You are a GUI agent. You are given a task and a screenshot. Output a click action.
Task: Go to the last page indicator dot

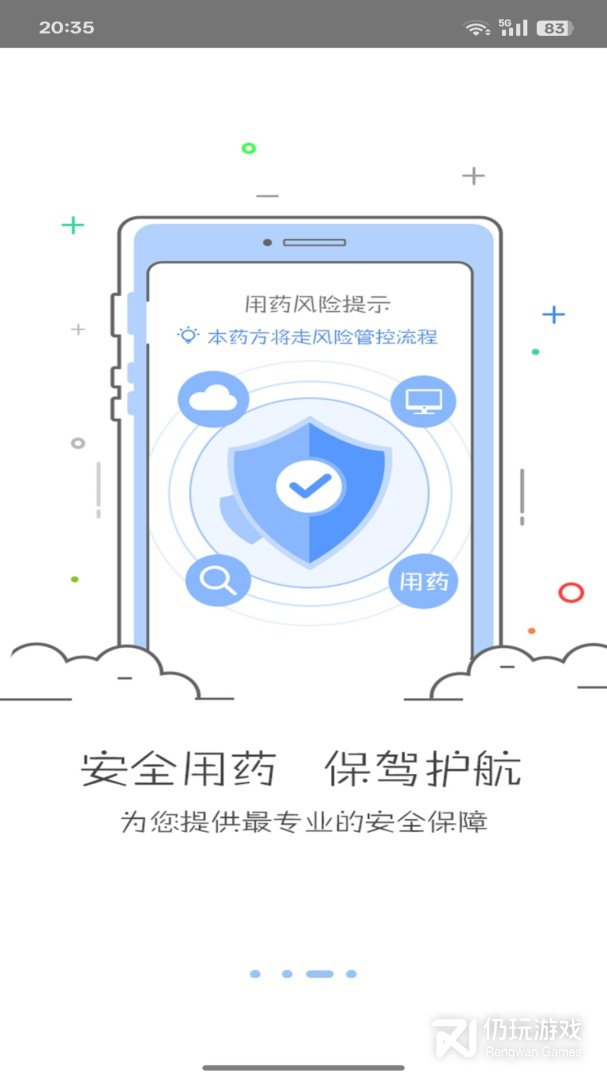[x=351, y=973]
